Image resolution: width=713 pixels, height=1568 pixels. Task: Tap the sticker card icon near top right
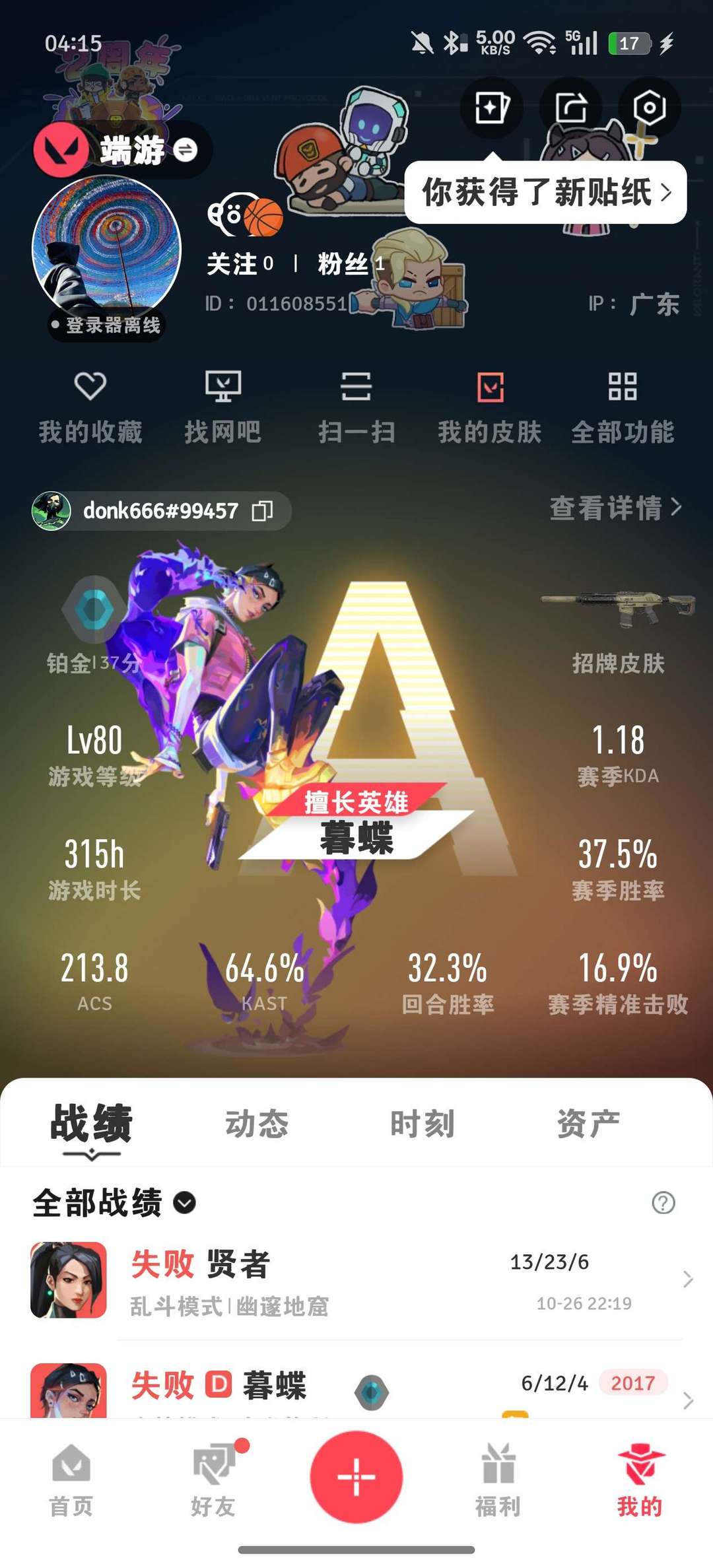[491, 108]
